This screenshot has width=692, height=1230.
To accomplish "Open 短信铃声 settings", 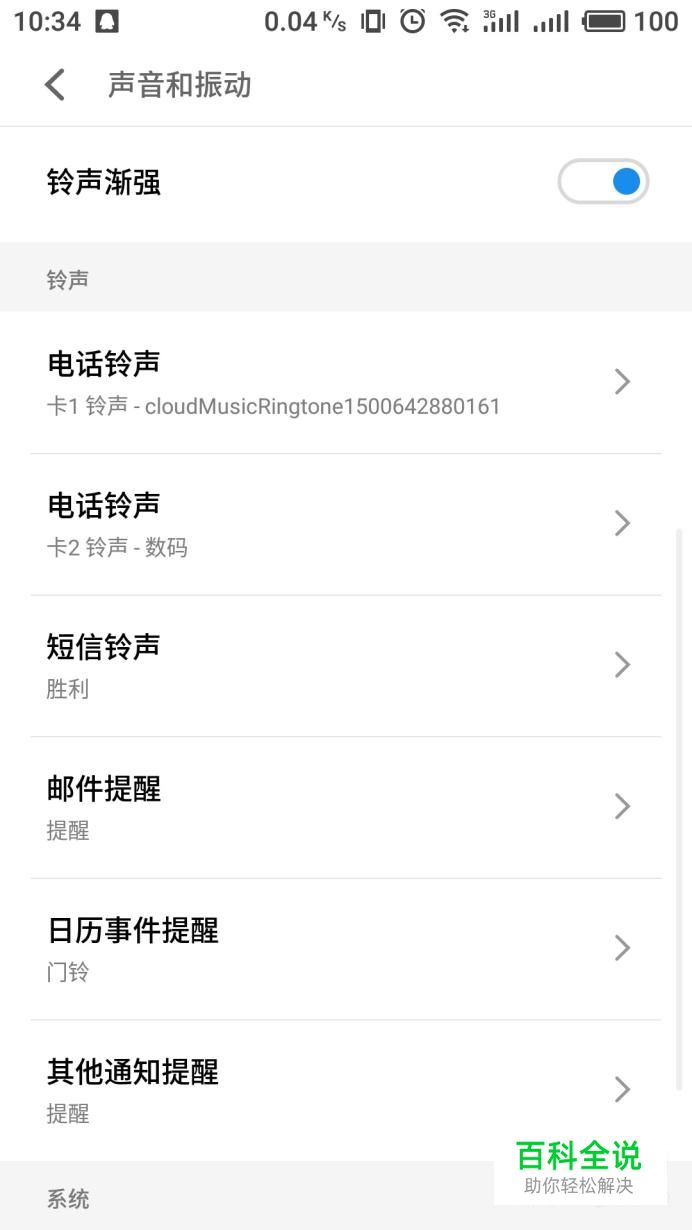I will click(346, 666).
